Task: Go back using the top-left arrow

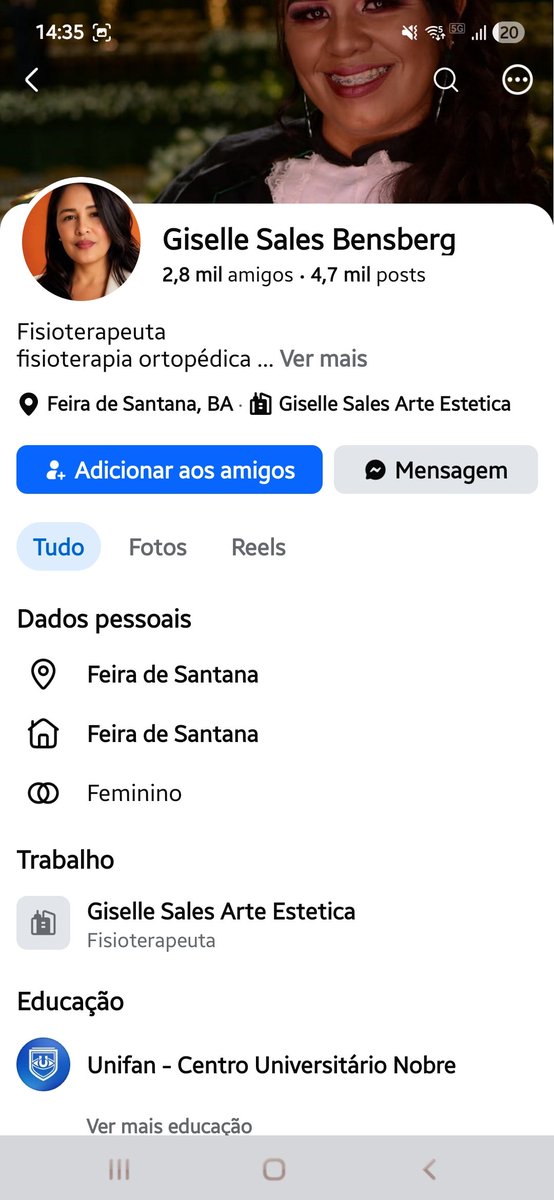Action: point(32,80)
